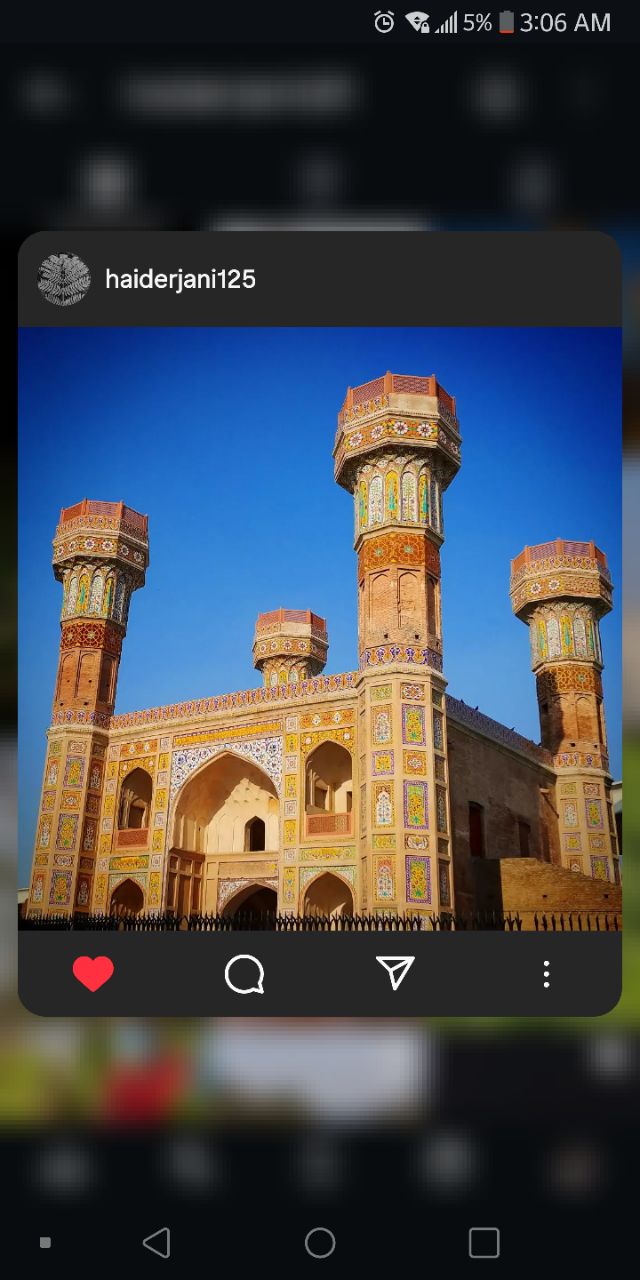Share the post via paper plane icon
This screenshot has width=640, height=1280.
[x=395, y=973]
